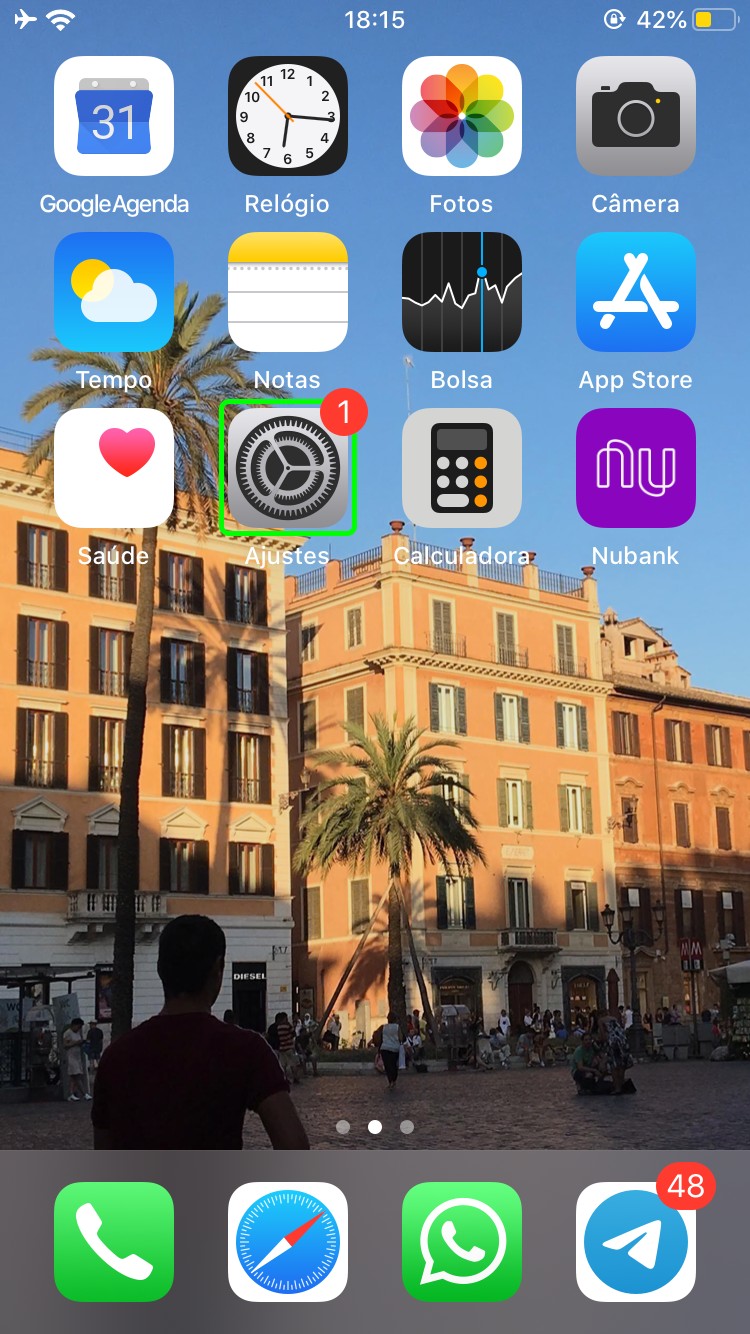
Task: Open the Tempo weather app
Action: pyautogui.click(x=114, y=292)
